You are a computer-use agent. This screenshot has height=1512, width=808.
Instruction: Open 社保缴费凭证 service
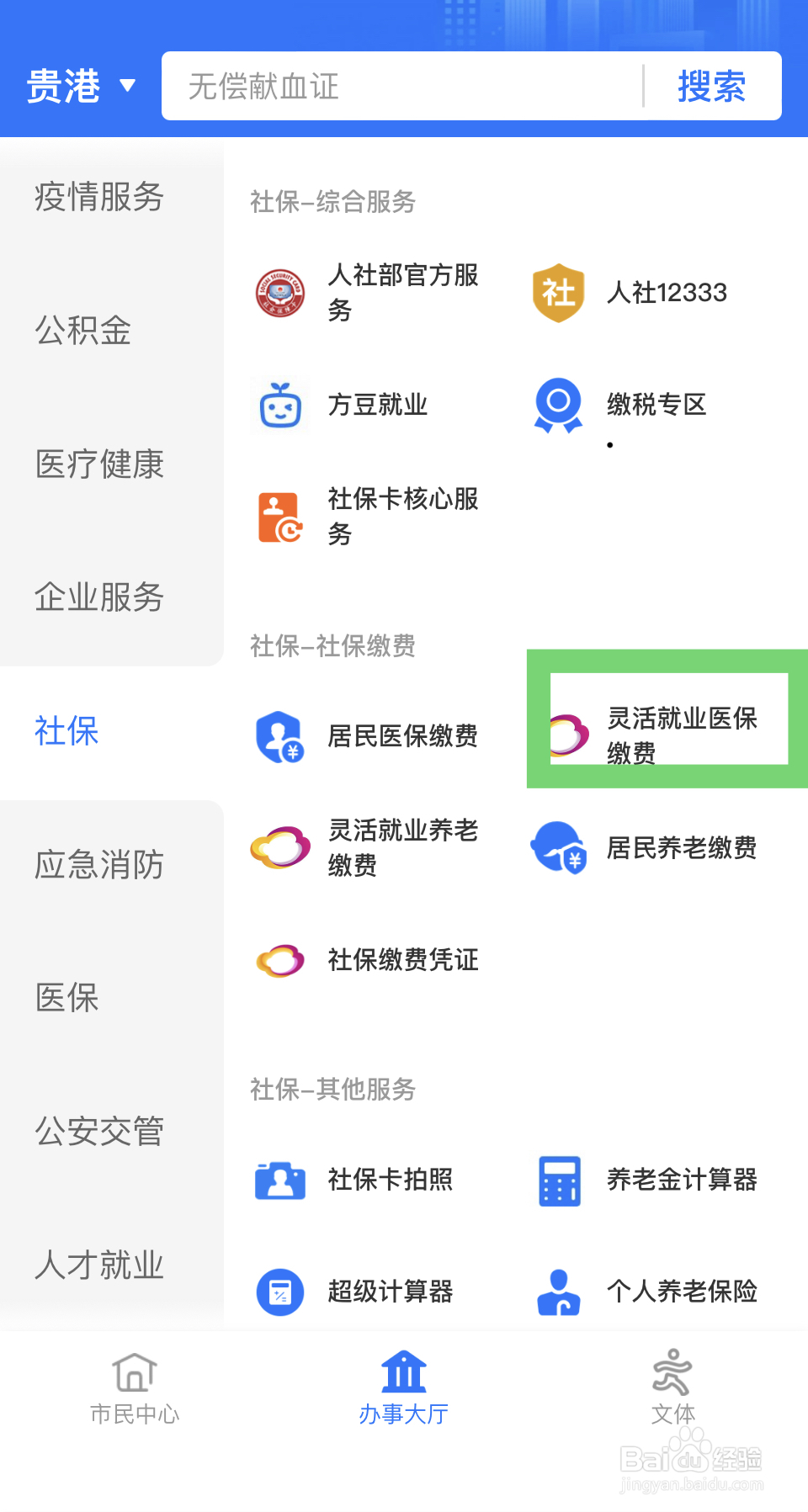click(402, 961)
